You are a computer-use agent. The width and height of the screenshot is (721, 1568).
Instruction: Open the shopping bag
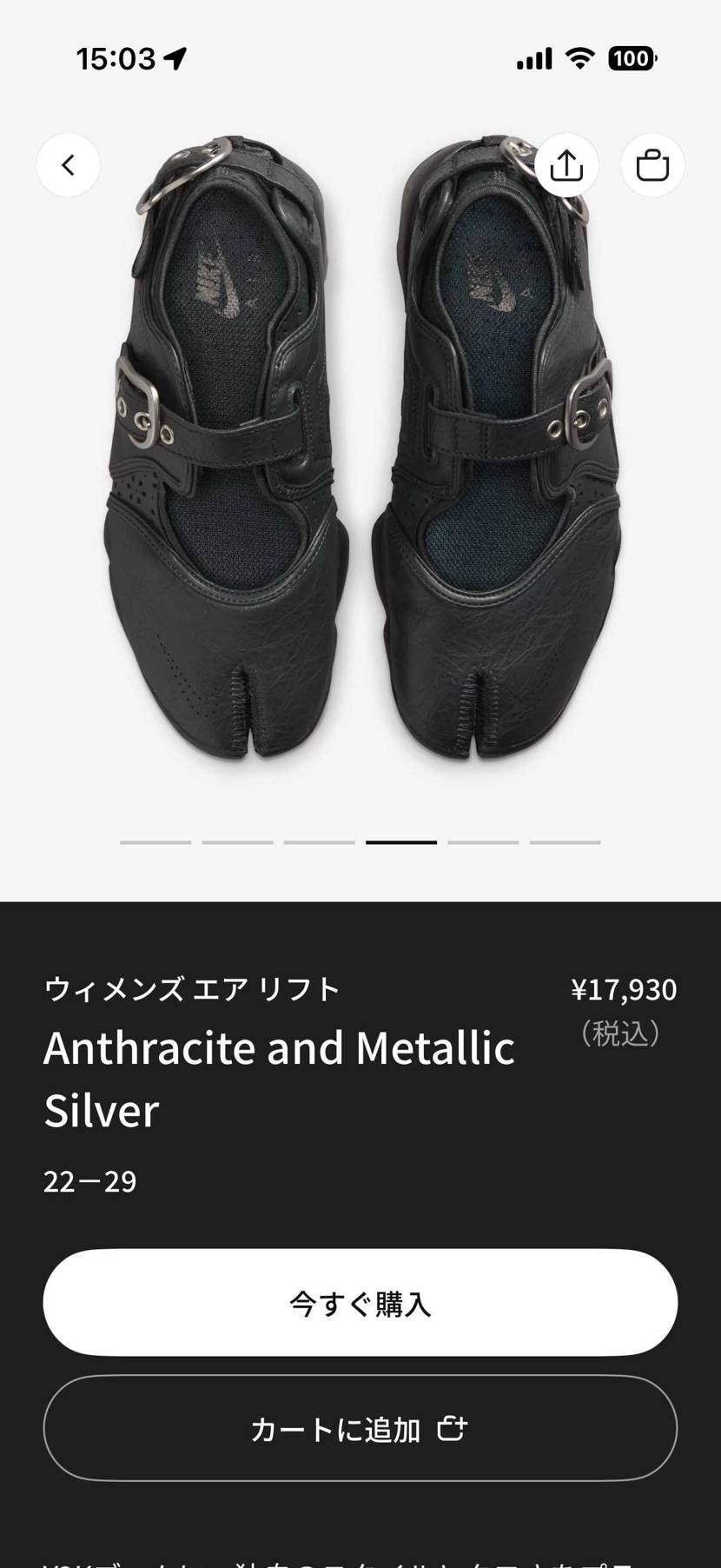coord(652,164)
